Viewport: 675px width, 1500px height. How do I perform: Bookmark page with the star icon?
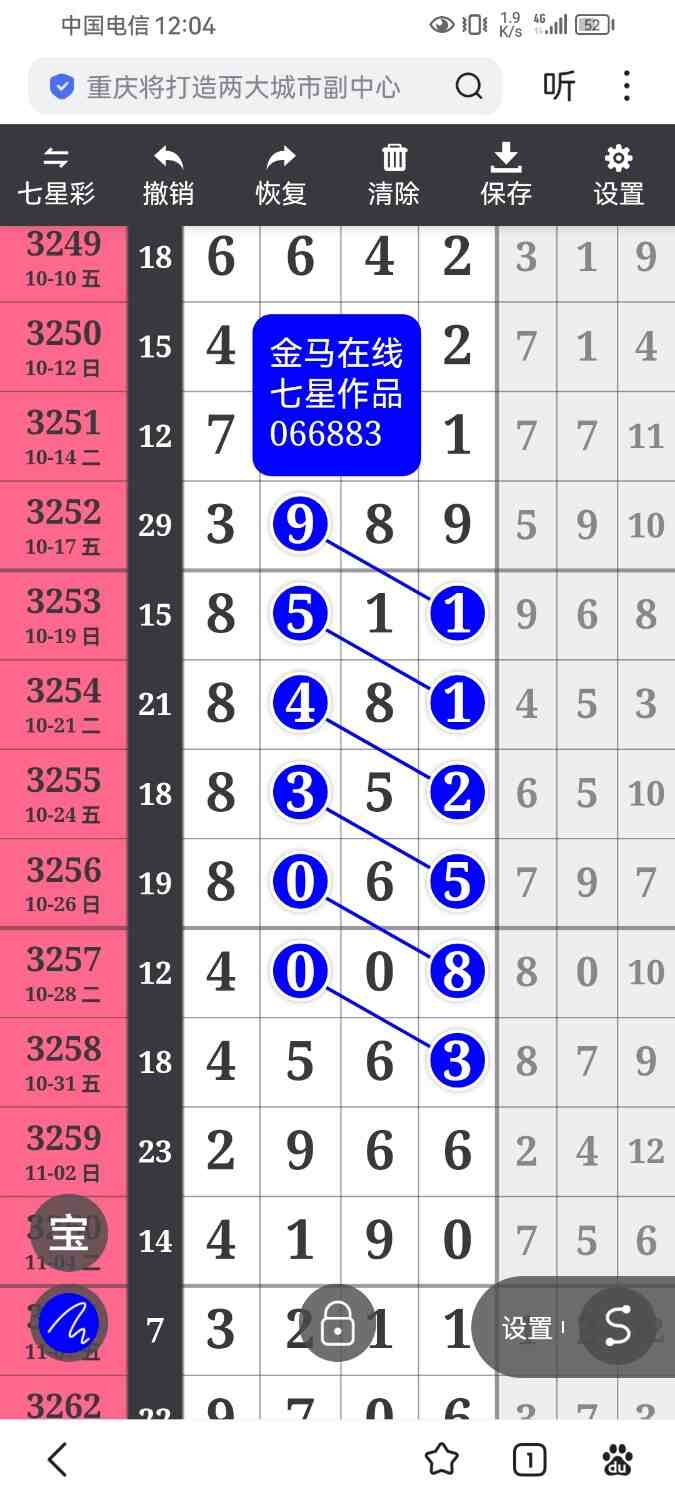point(441,1460)
